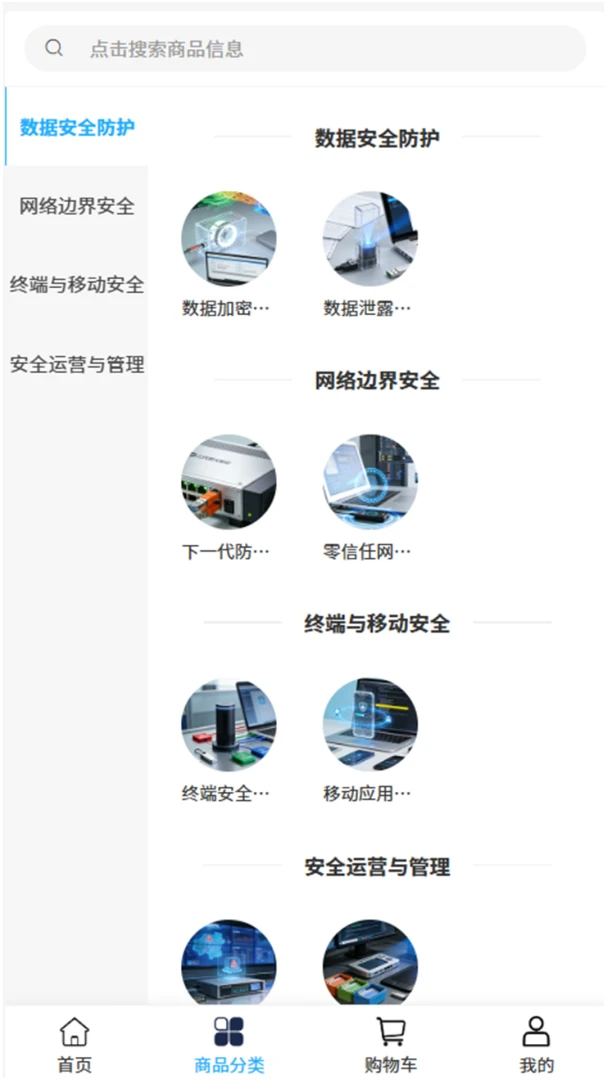Switch to 网络边界安全 in the sidebar
The image size is (607, 1080).
coord(76,205)
